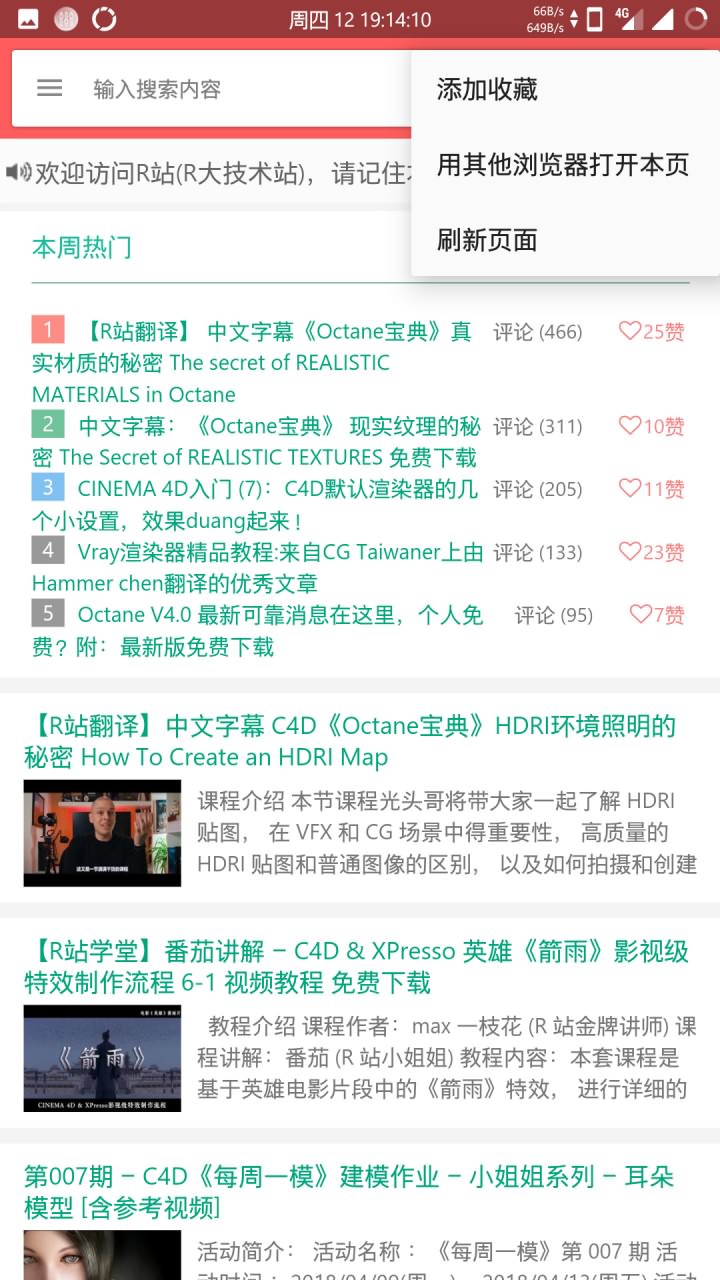Select 刷新页面 to reload

(565, 240)
